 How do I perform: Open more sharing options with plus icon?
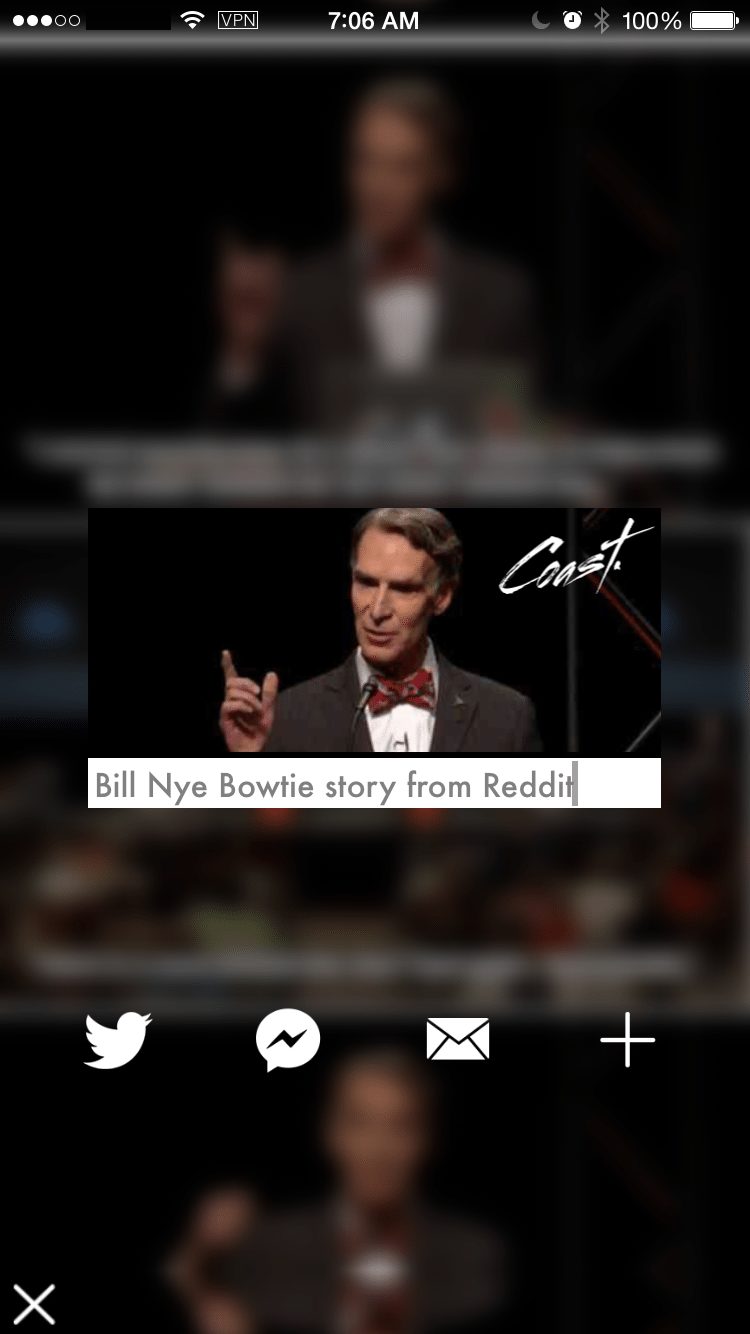[x=628, y=1040]
